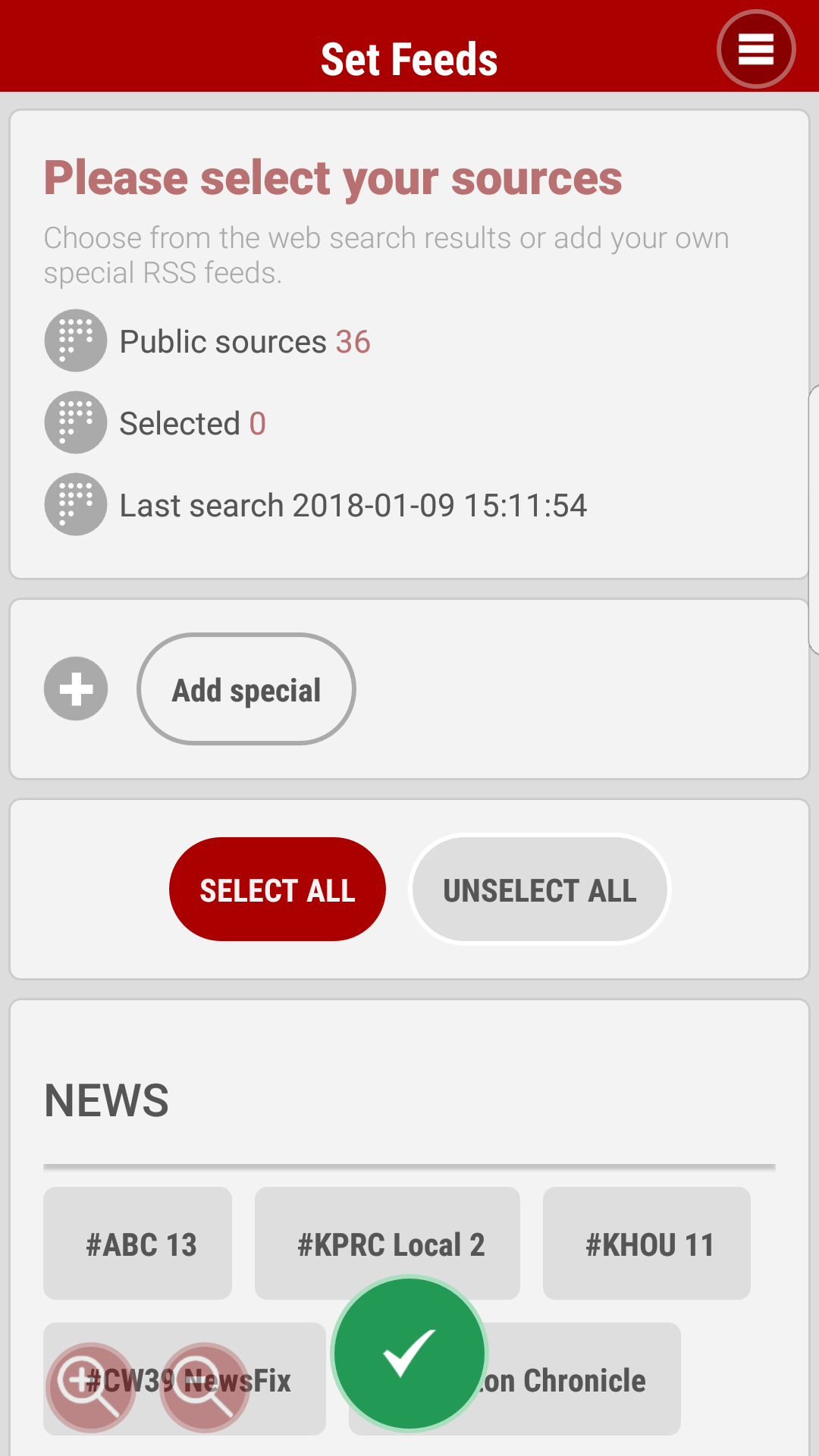819x1456 pixels.
Task: Open the navigation menu from the title bar
Action: 755,49
